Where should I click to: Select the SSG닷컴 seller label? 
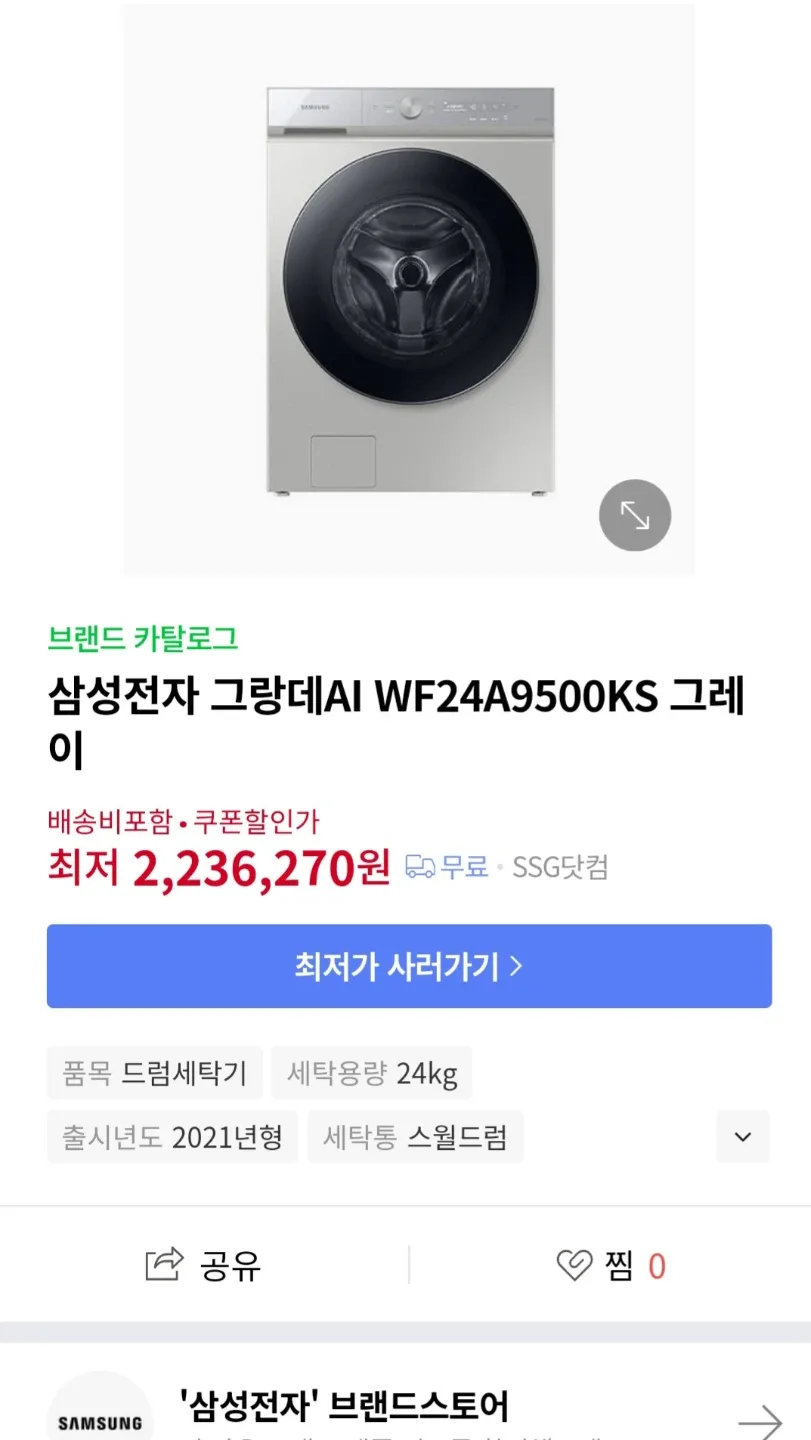click(558, 868)
